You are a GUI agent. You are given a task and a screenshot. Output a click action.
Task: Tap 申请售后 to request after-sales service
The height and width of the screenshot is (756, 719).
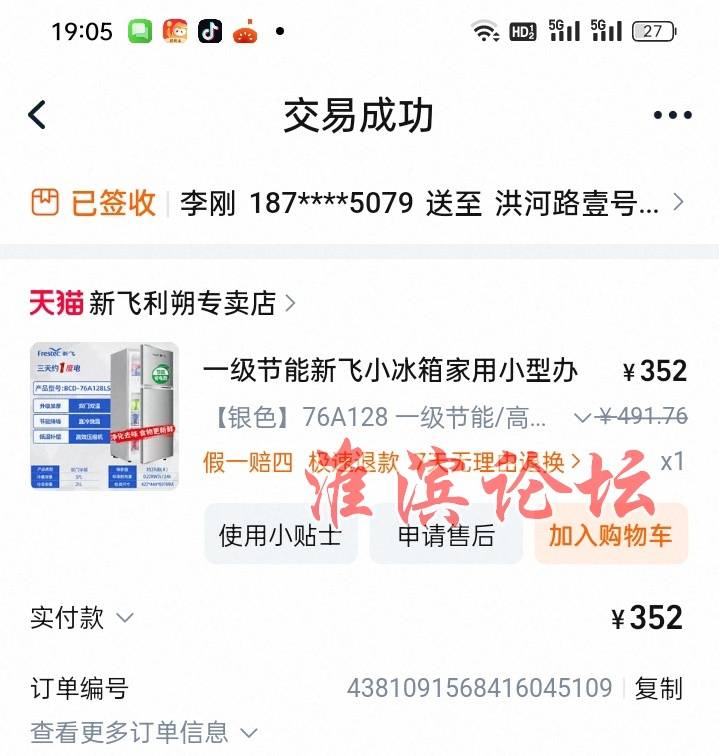tap(446, 535)
